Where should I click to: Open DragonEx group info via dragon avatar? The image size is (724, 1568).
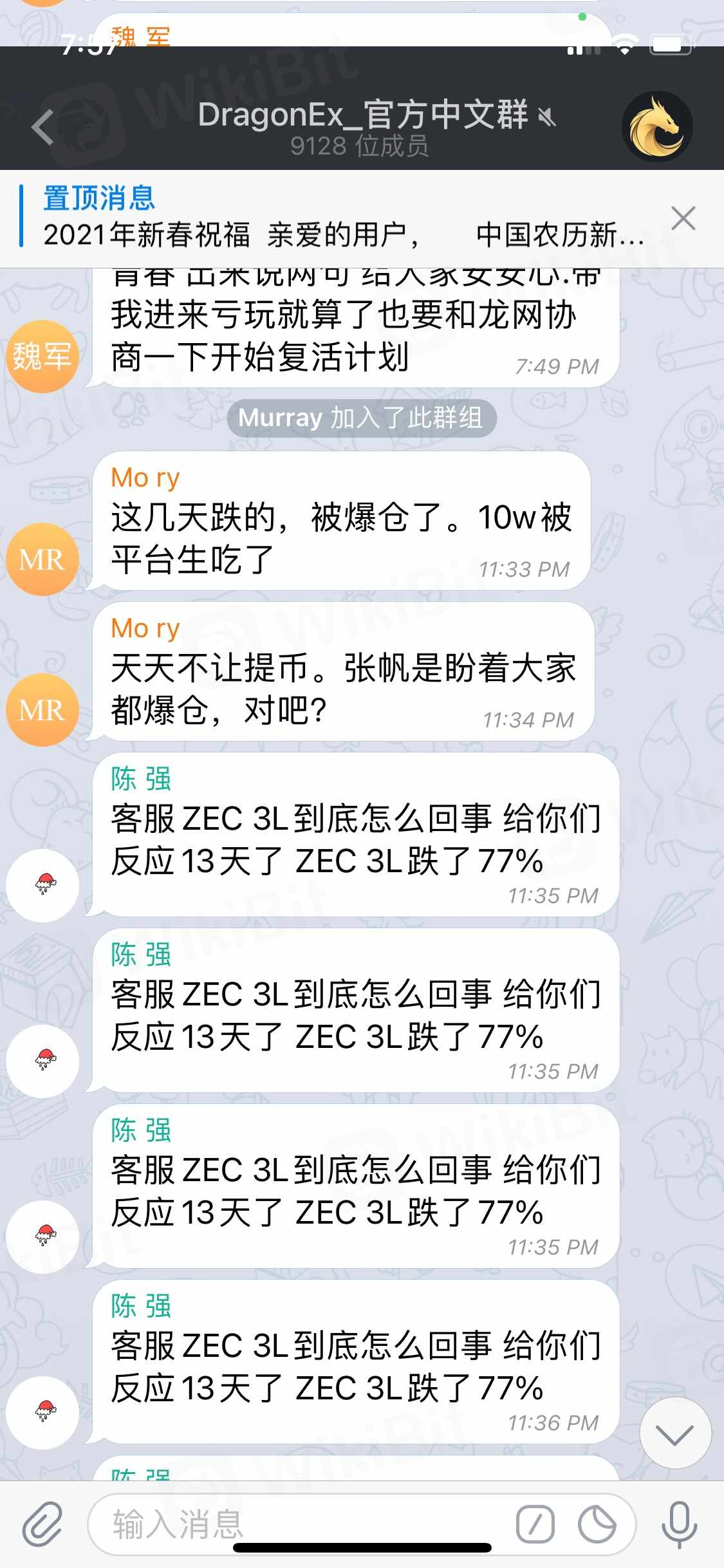(656, 126)
